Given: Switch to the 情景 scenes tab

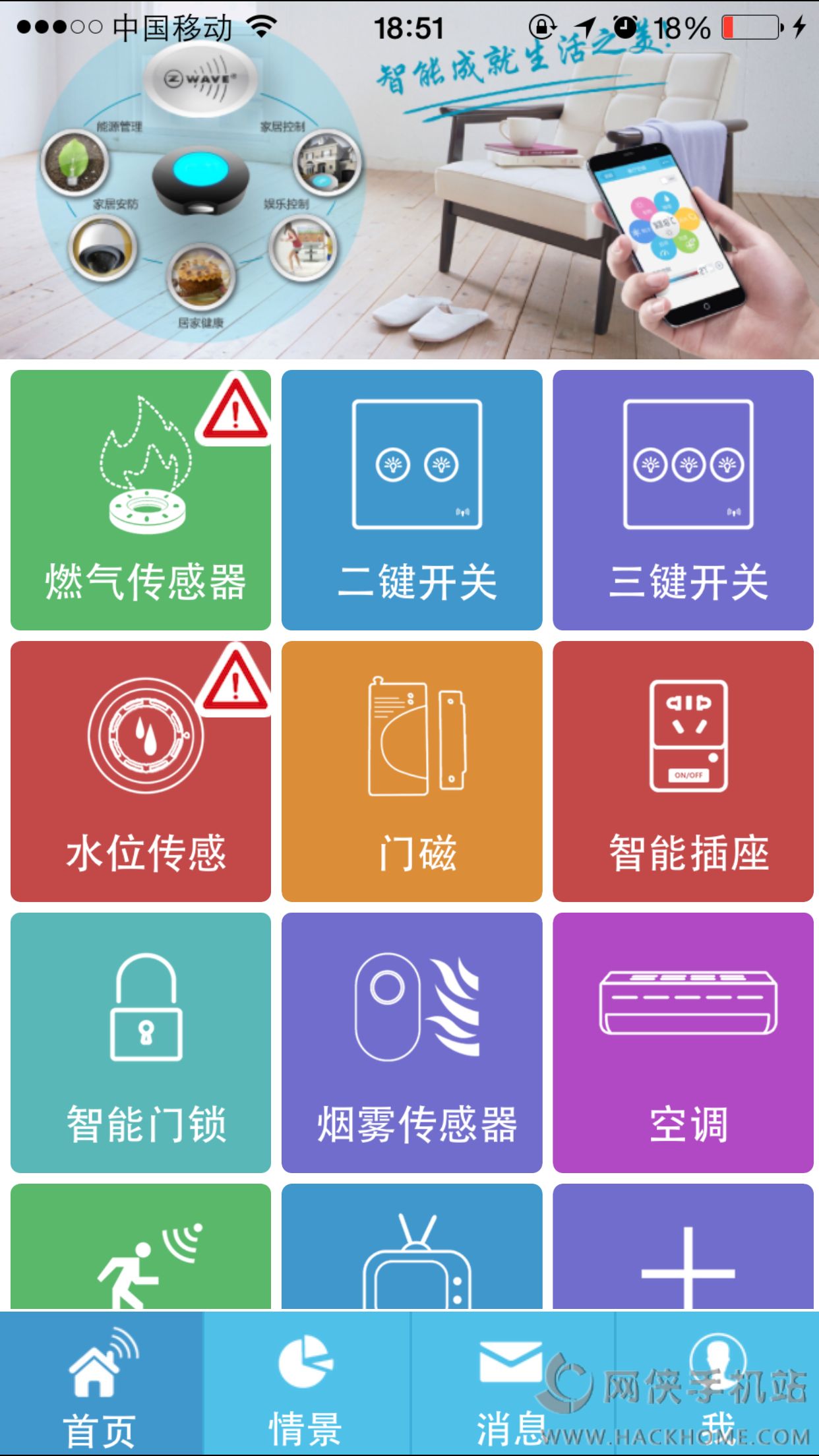Looking at the screenshot, I should [x=306, y=1383].
